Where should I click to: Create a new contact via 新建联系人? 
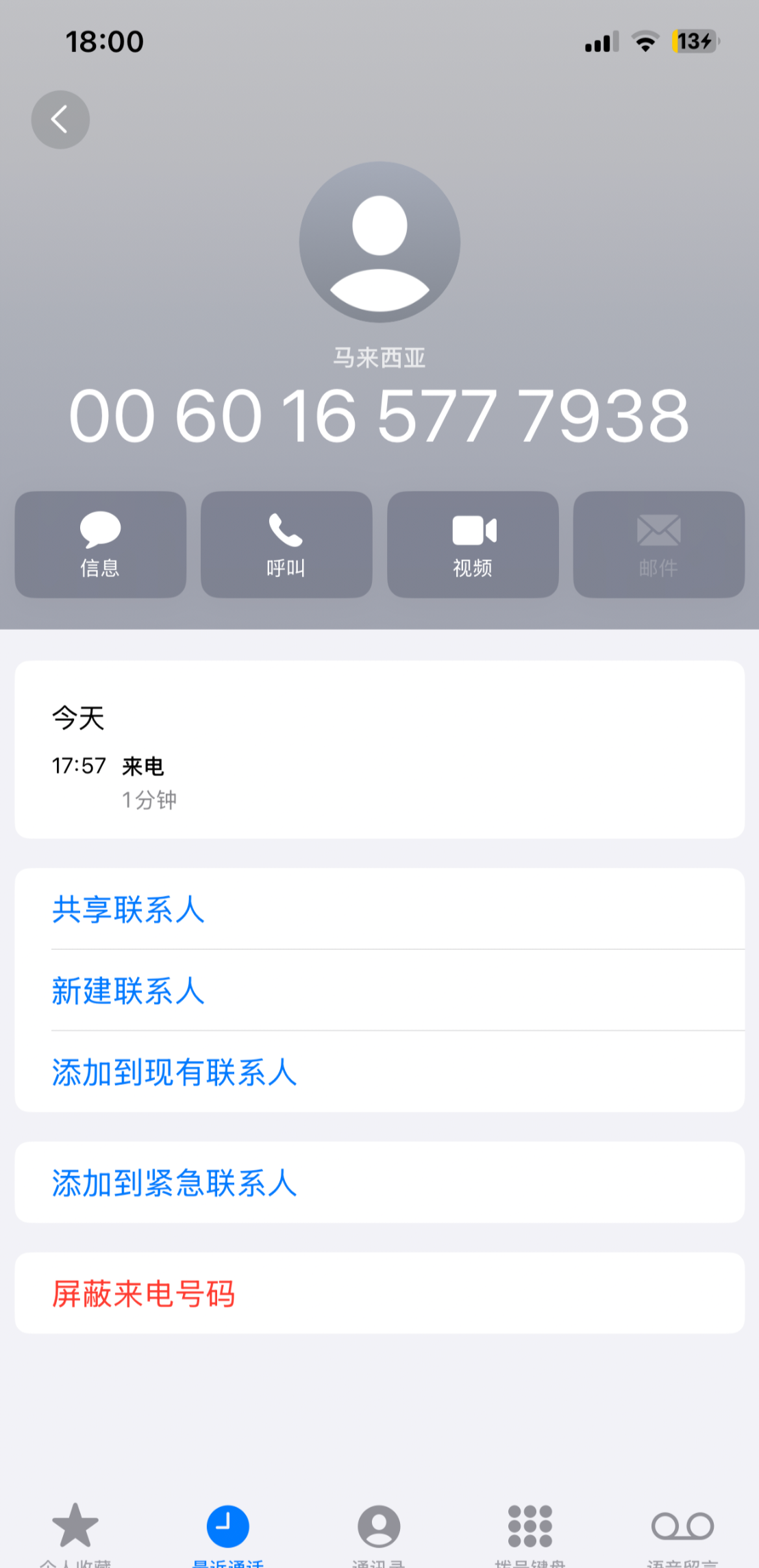129,991
